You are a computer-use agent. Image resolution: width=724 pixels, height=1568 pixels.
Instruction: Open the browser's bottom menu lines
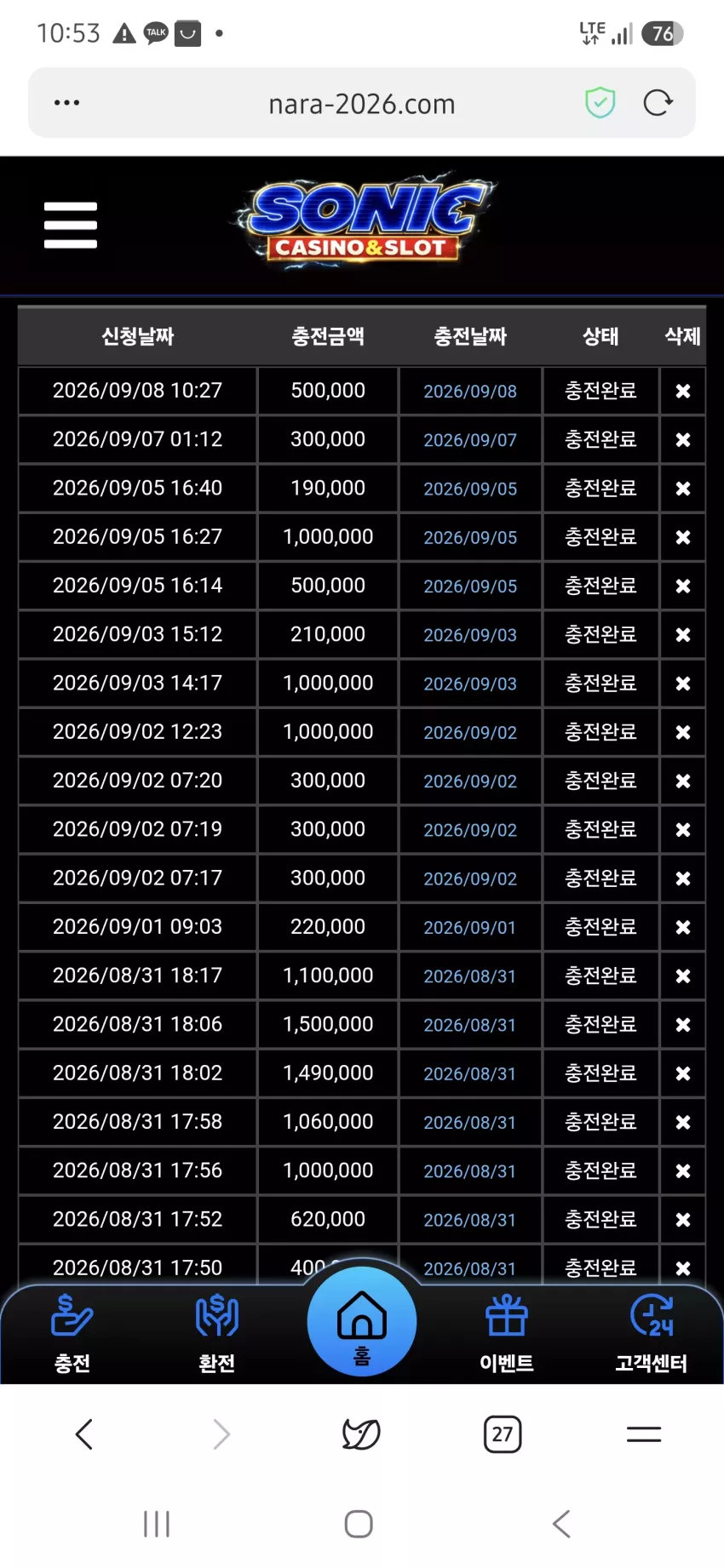[x=644, y=1434]
